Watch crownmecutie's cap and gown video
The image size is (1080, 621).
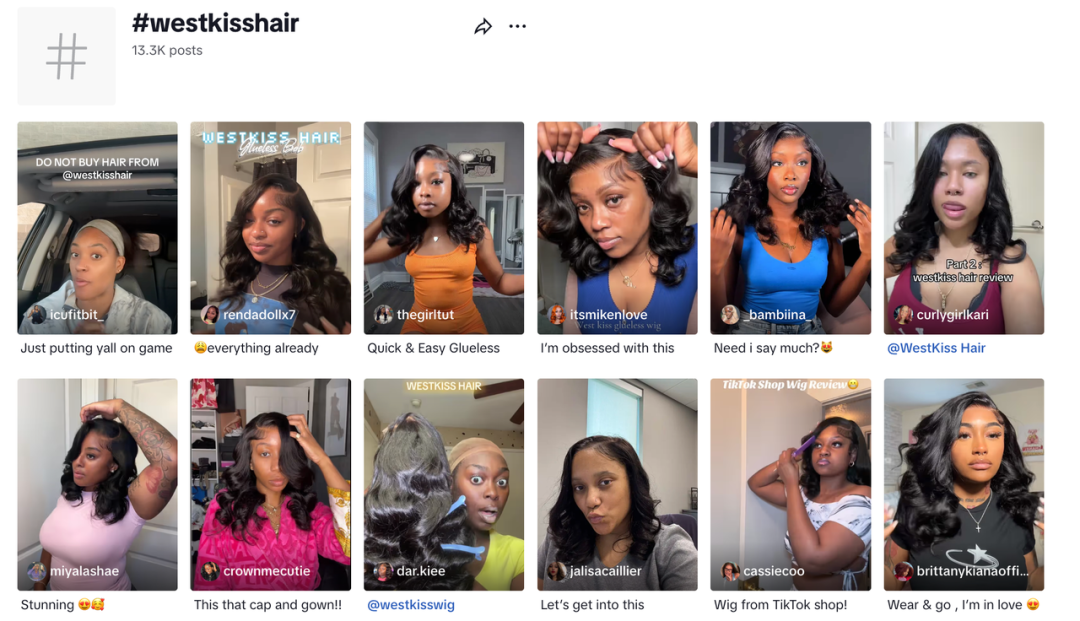tap(270, 484)
